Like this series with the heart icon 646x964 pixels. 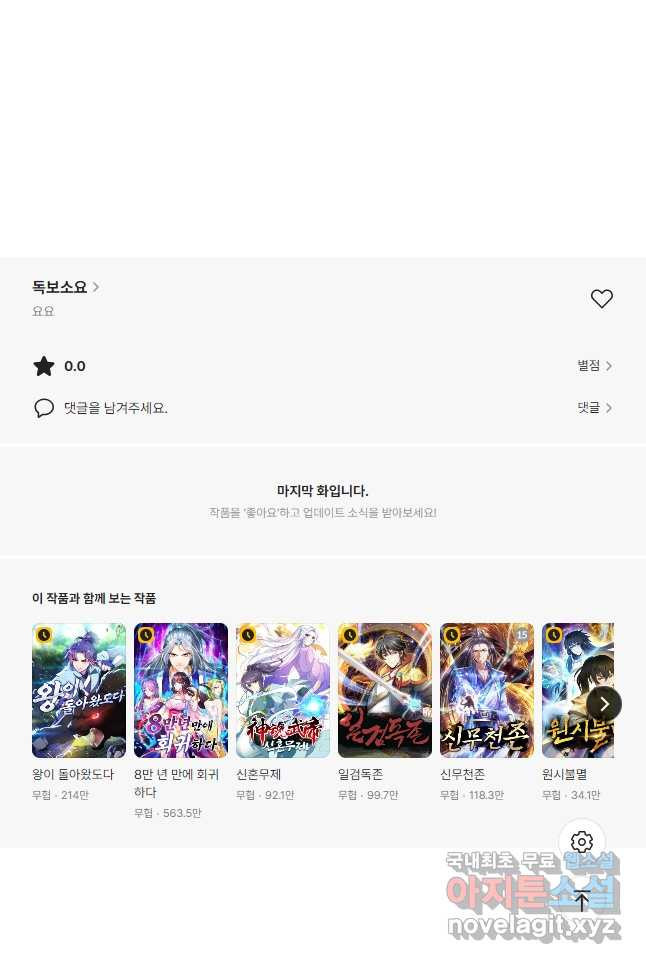click(601, 298)
